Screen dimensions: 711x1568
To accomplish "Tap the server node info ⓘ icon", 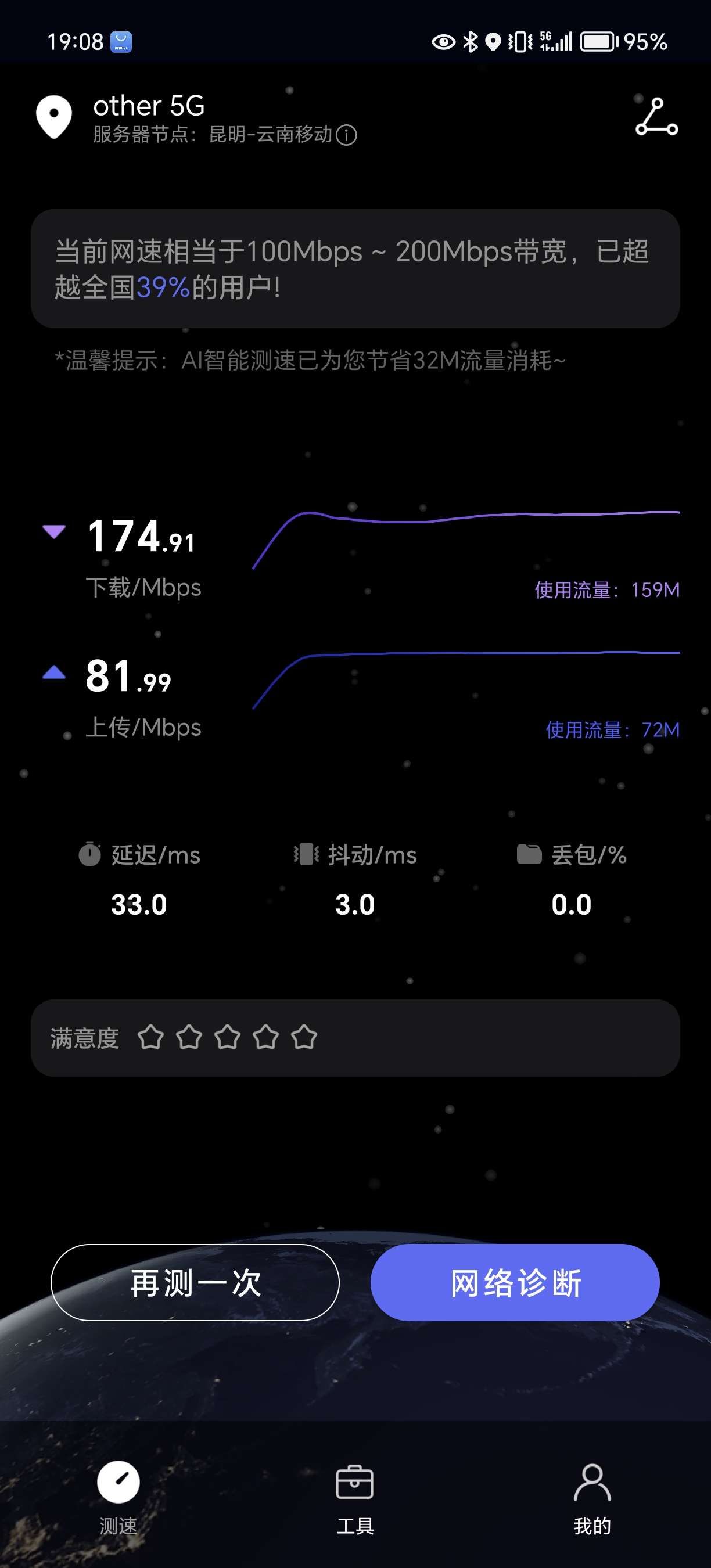I will click(x=347, y=136).
